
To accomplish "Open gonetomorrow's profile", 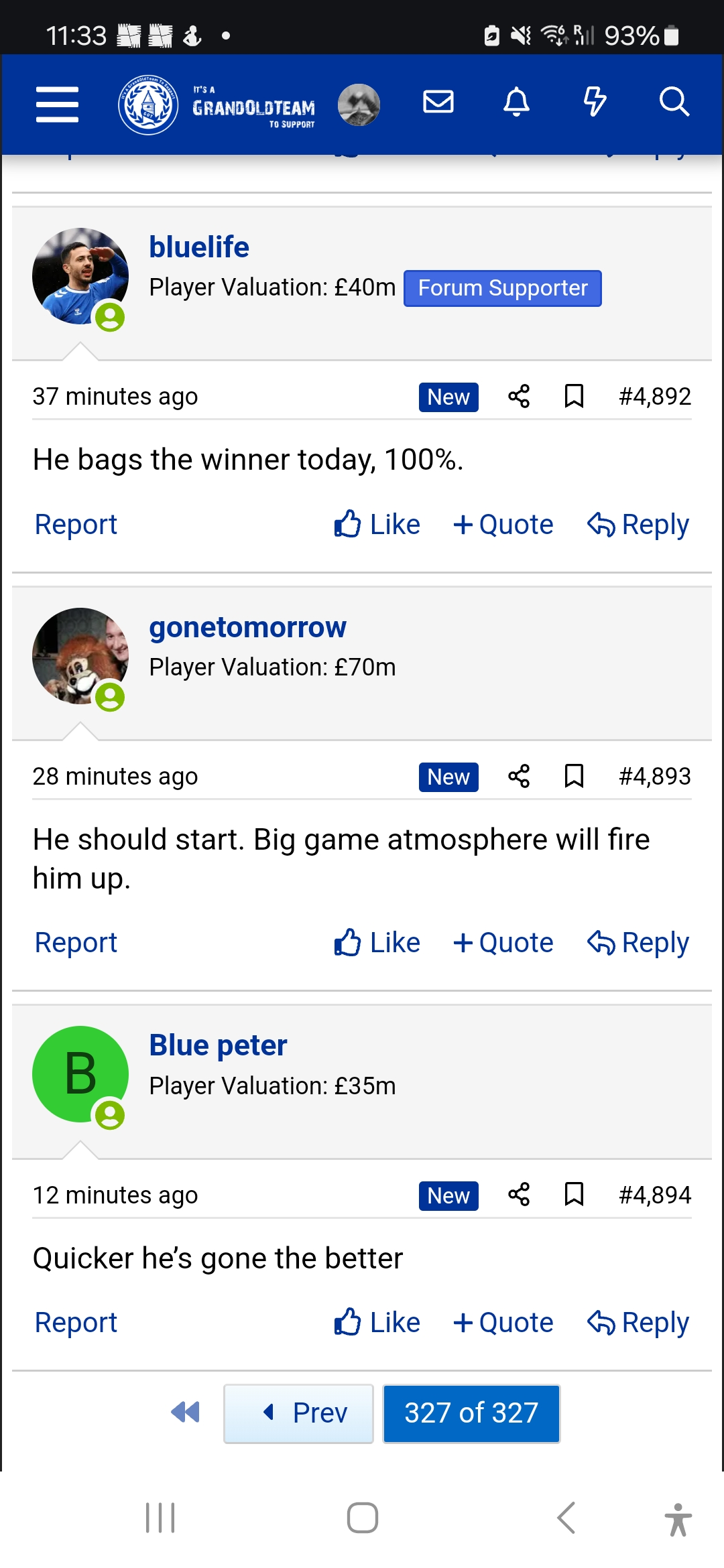I will [x=247, y=627].
